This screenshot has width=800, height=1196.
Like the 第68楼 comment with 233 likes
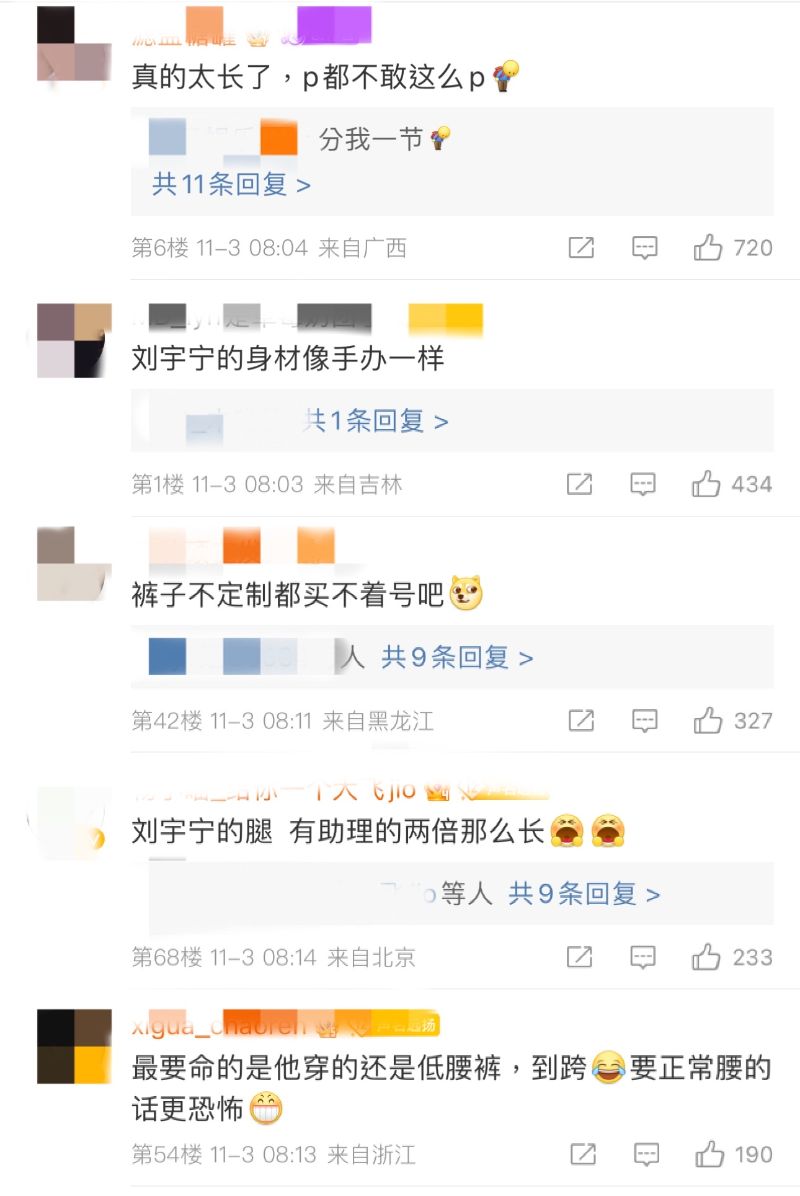click(708, 957)
